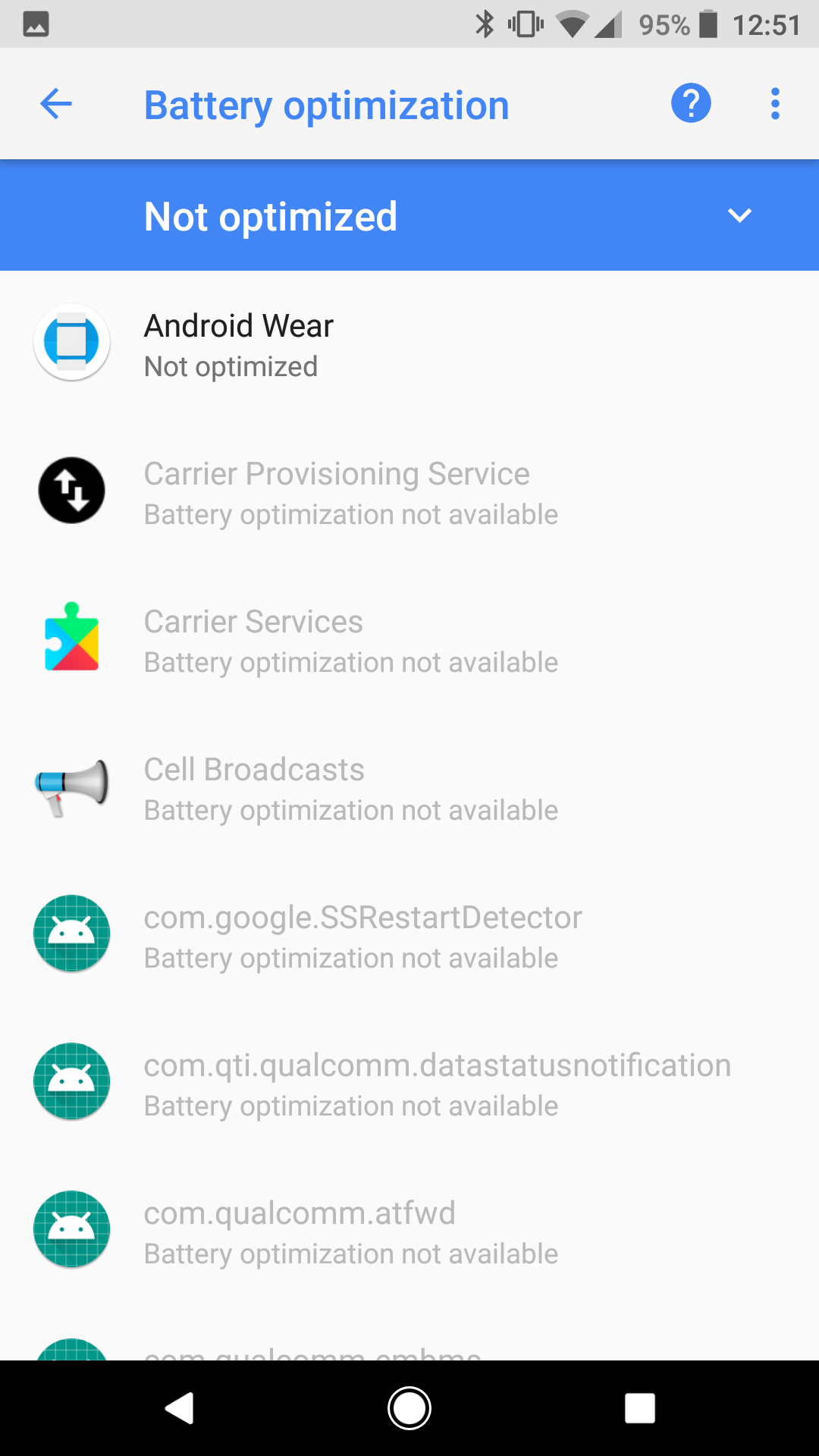Image resolution: width=819 pixels, height=1456 pixels.
Task: Tap the back arrow to return
Action: (55, 104)
